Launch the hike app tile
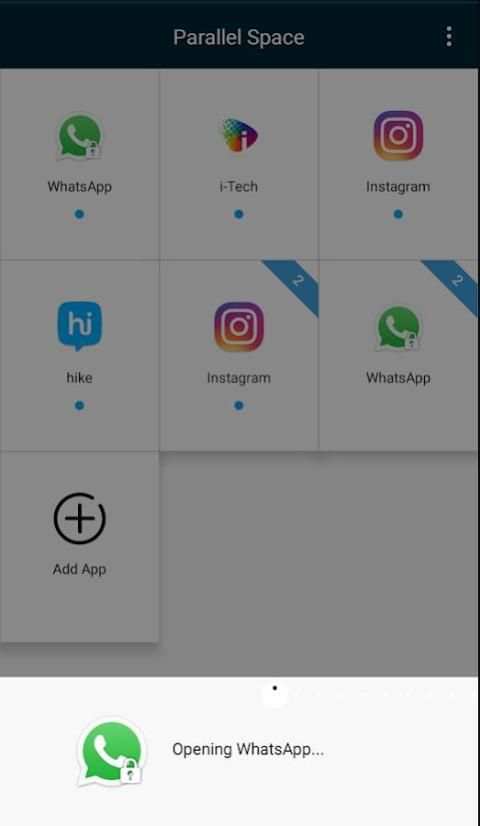Screen dimensions: 480x826 point(79,356)
